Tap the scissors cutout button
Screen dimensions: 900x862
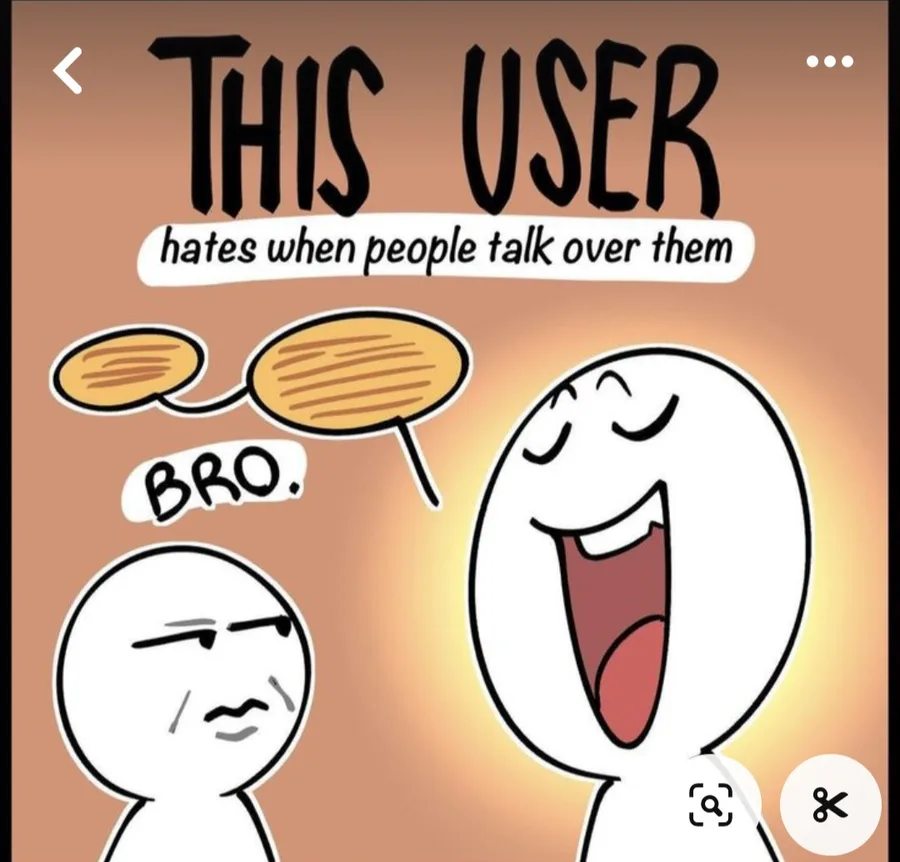click(x=830, y=804)
